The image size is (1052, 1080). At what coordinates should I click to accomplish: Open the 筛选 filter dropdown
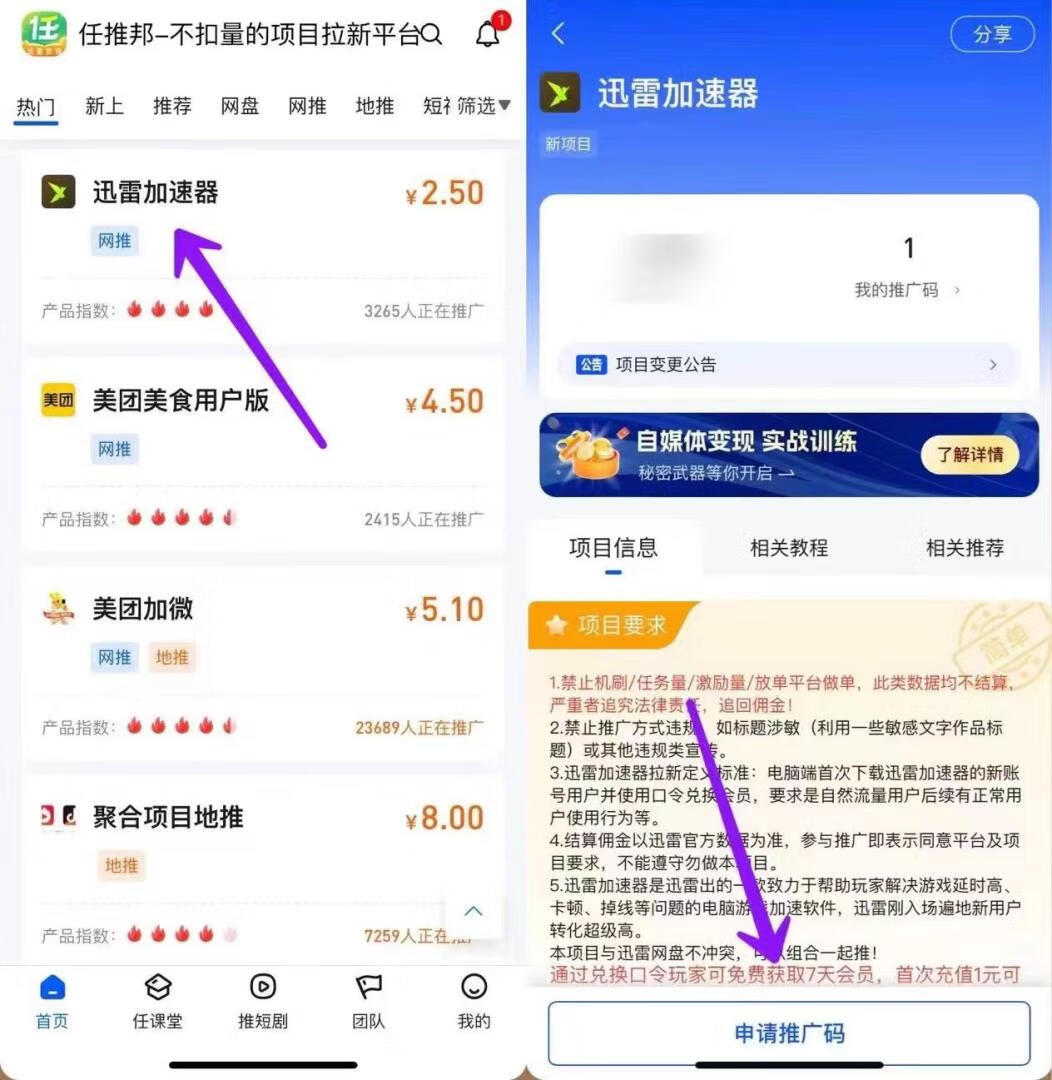pyautogui.click(x=481, y=105)
